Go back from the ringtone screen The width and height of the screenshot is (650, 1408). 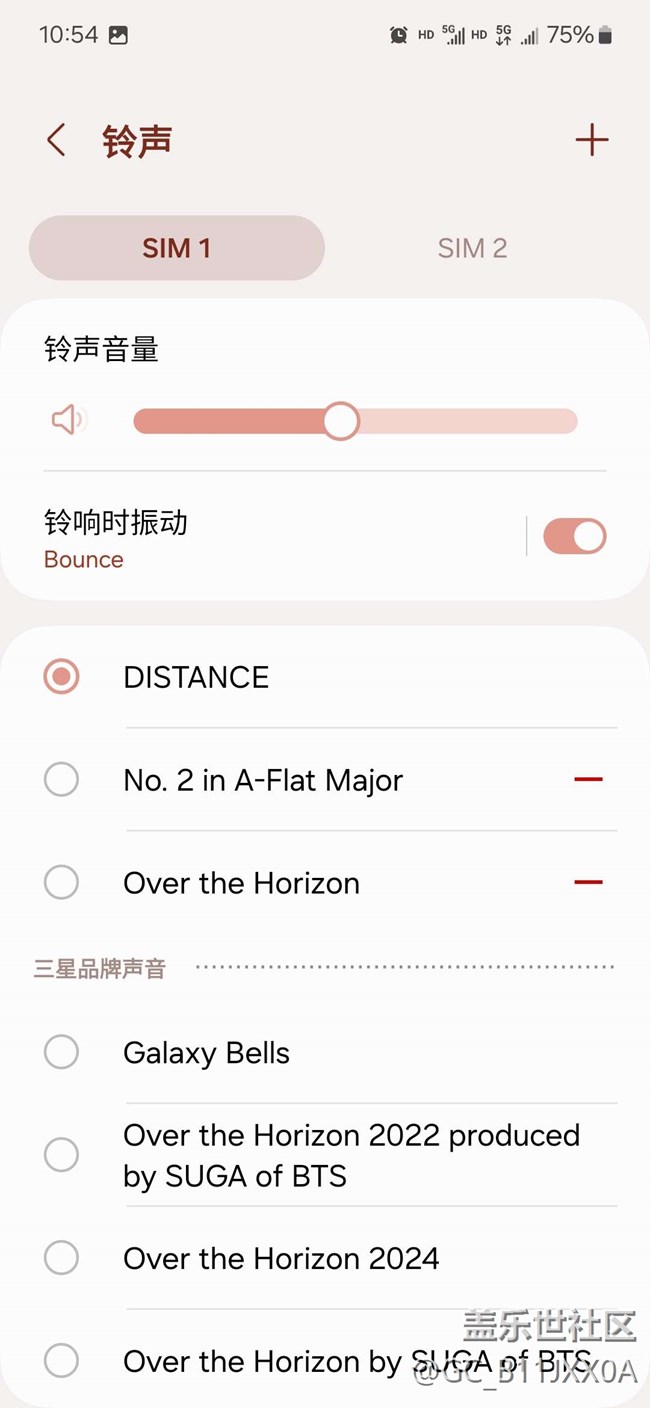[x=56, y=140]
